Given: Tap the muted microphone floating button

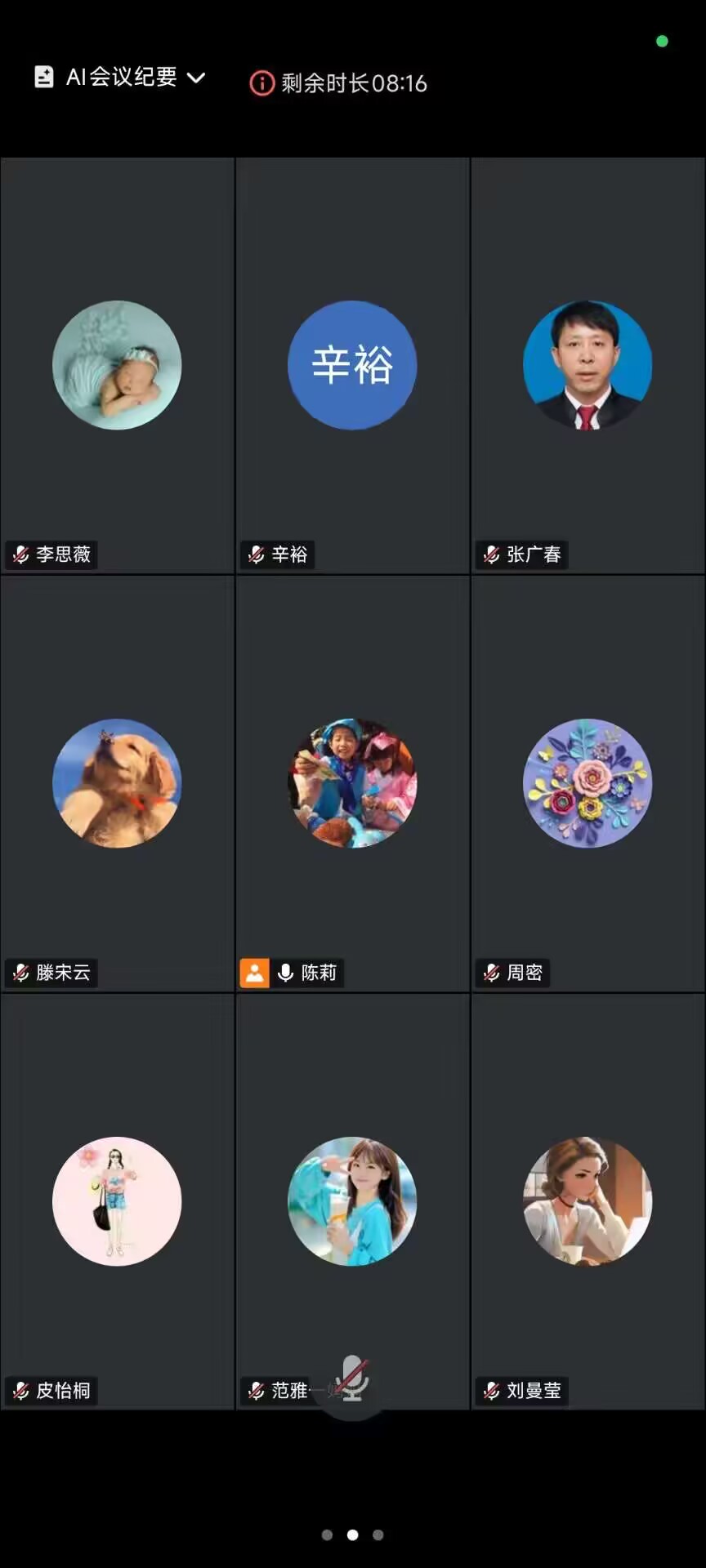Looking at the screenshot, I should tap(353, 1379).
